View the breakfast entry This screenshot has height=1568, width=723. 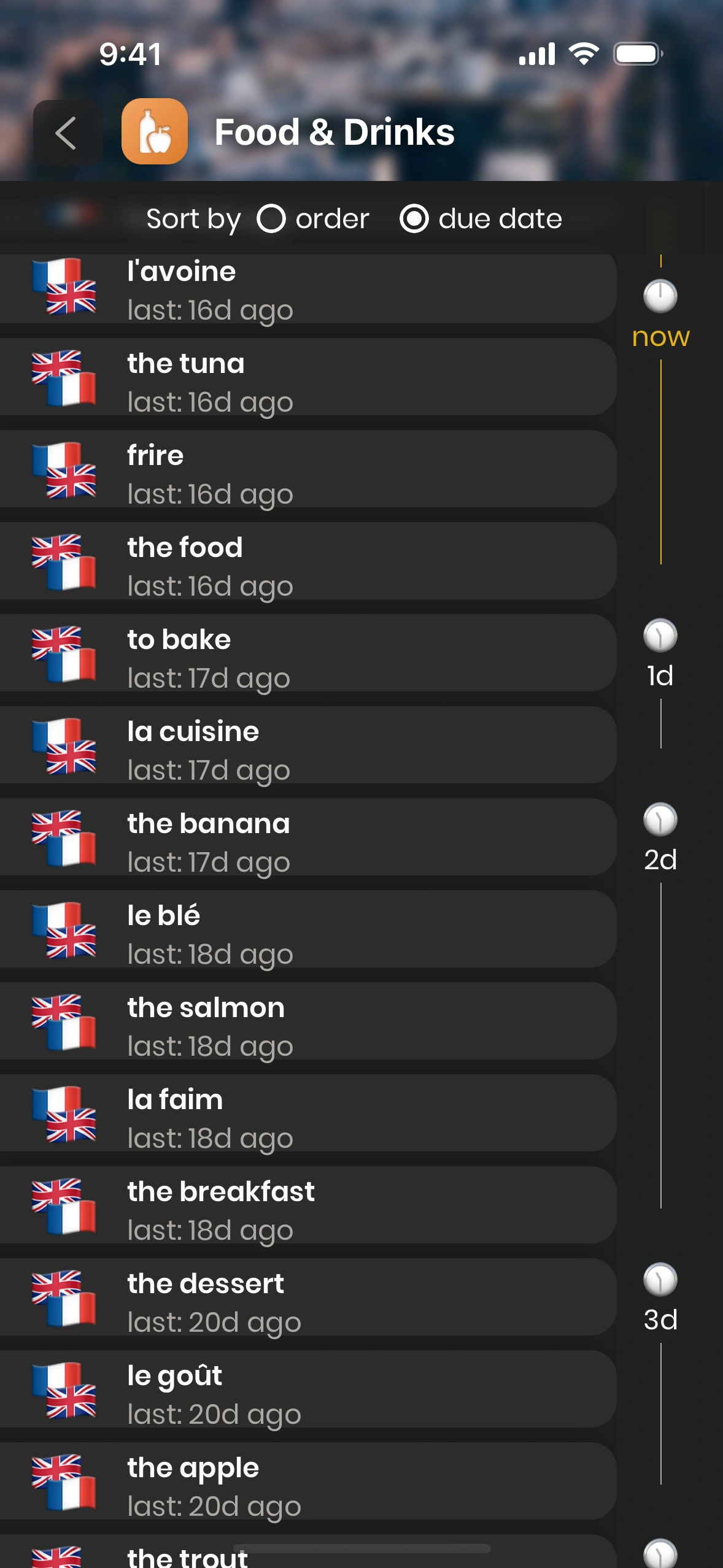click(307, 1210)
